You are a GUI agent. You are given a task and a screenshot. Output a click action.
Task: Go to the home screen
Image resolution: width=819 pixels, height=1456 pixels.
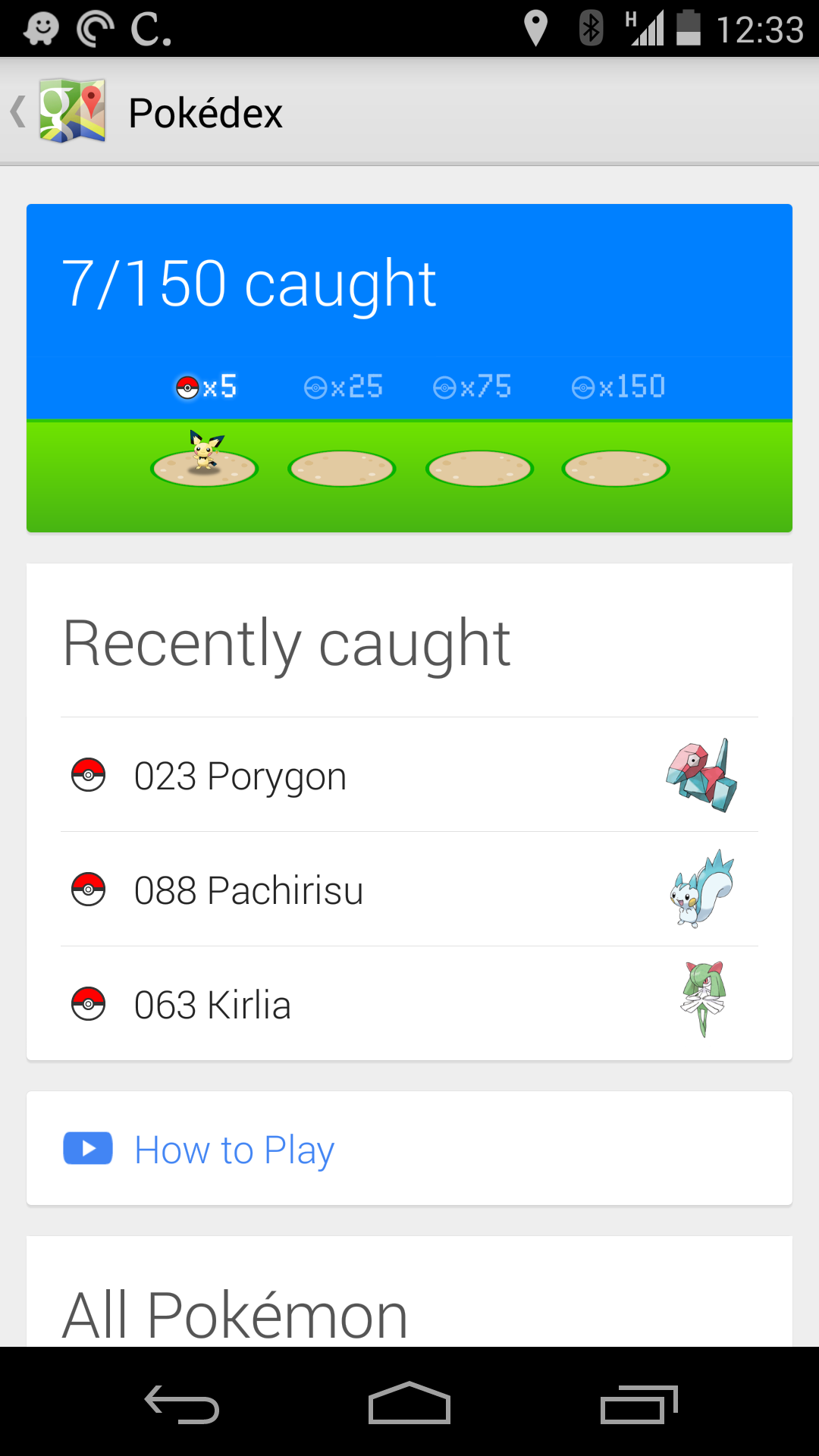(409, 1404)
